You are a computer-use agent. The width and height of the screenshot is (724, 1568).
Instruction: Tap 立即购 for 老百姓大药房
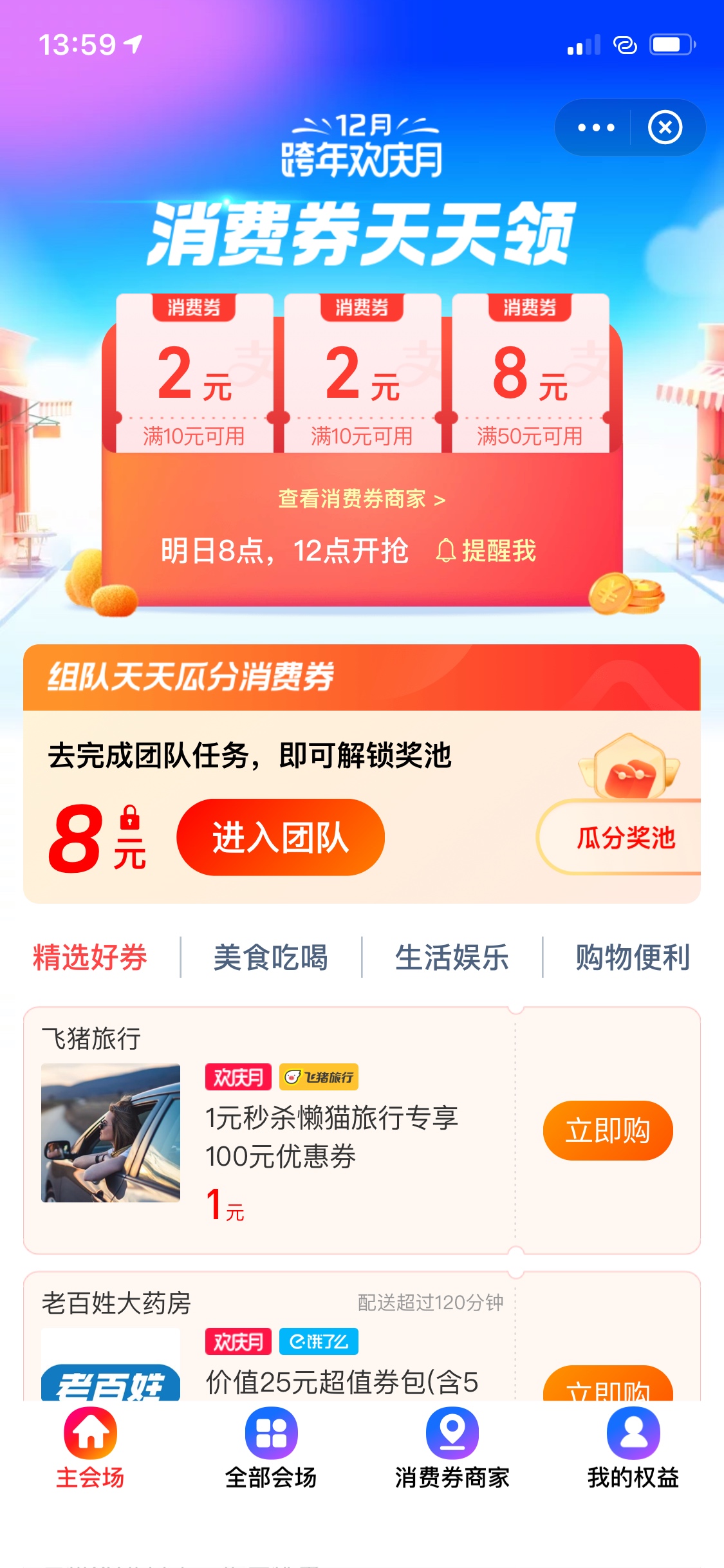pos(608,1386)
